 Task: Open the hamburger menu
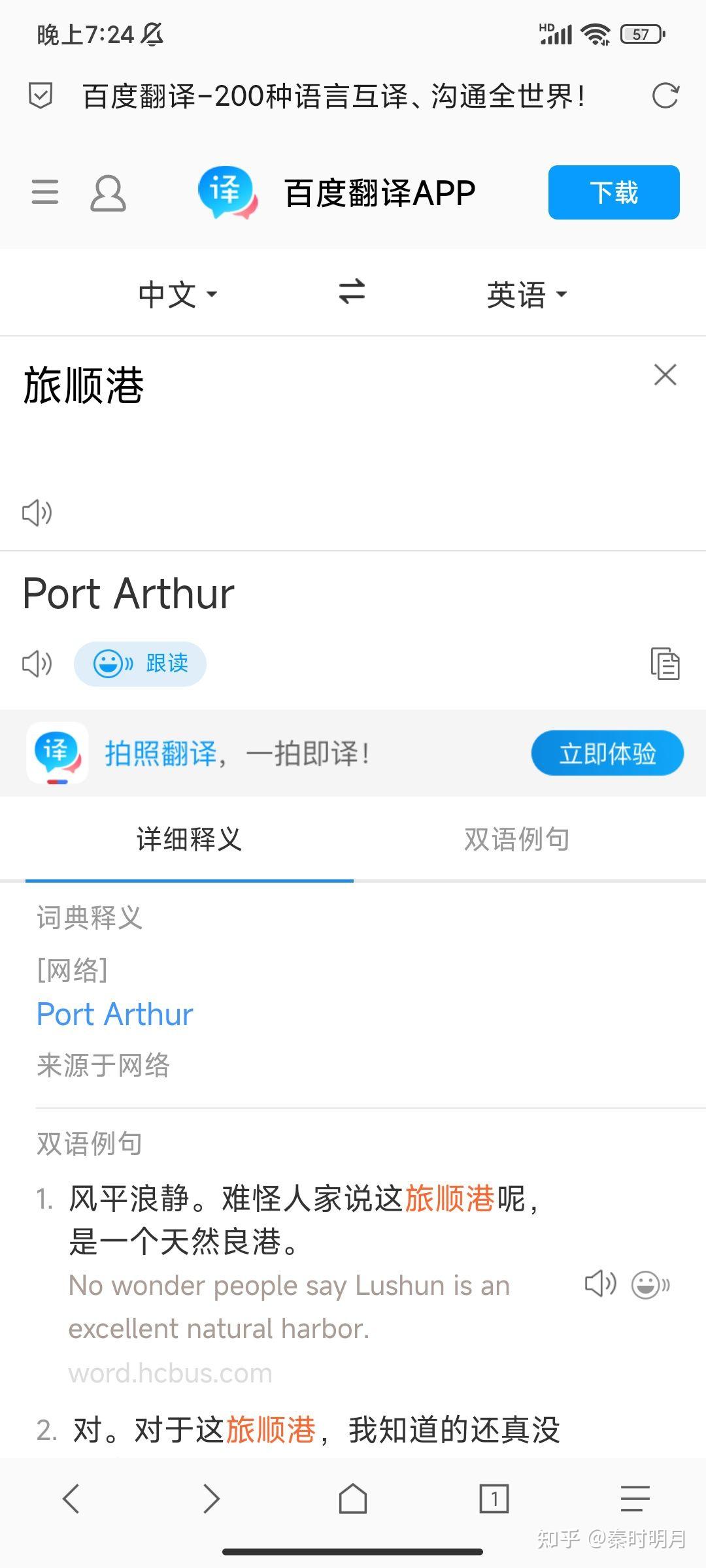tap(45, 192)
